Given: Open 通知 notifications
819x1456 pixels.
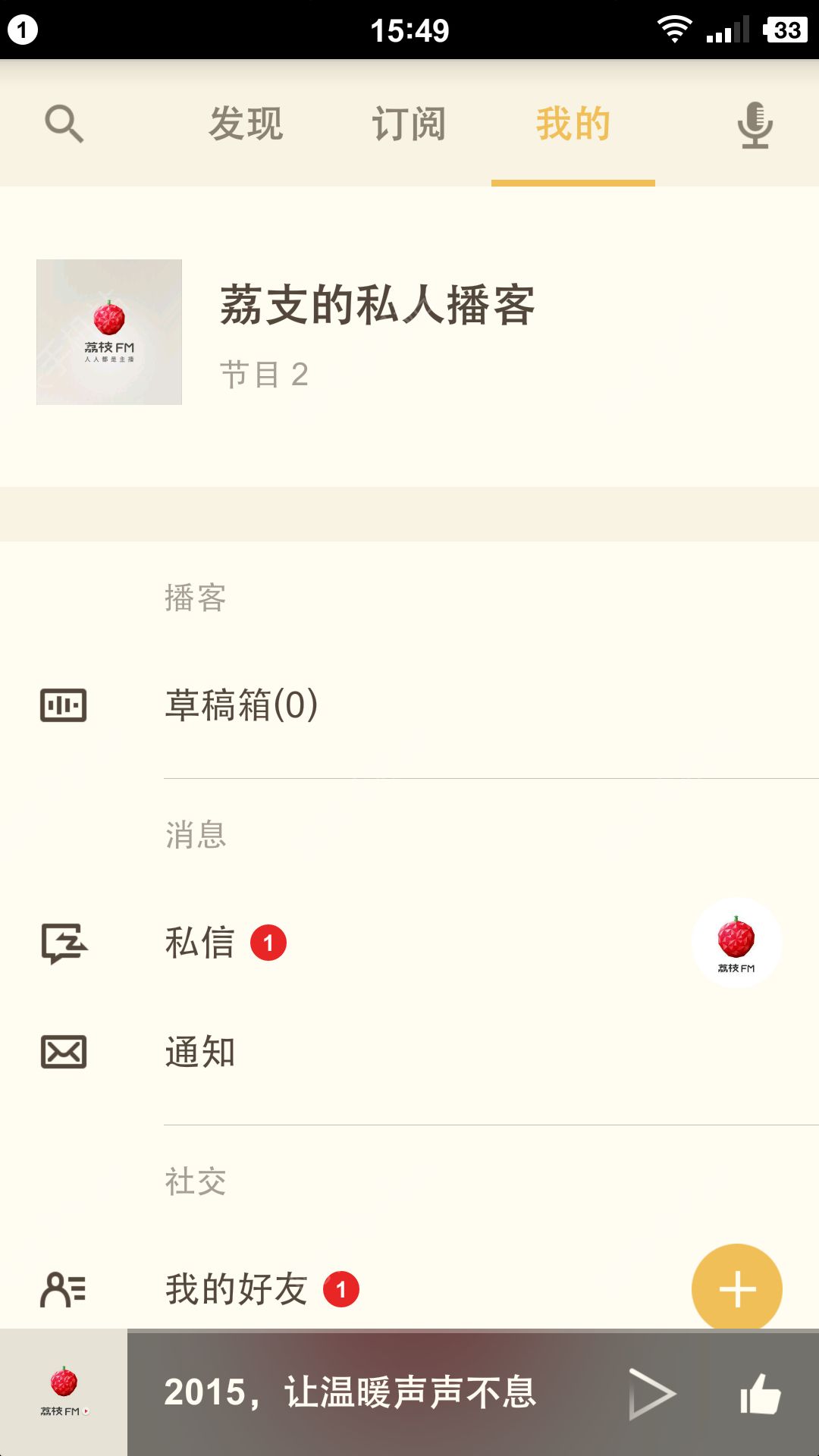Looking at the screenshot, I should (200, 1053).
